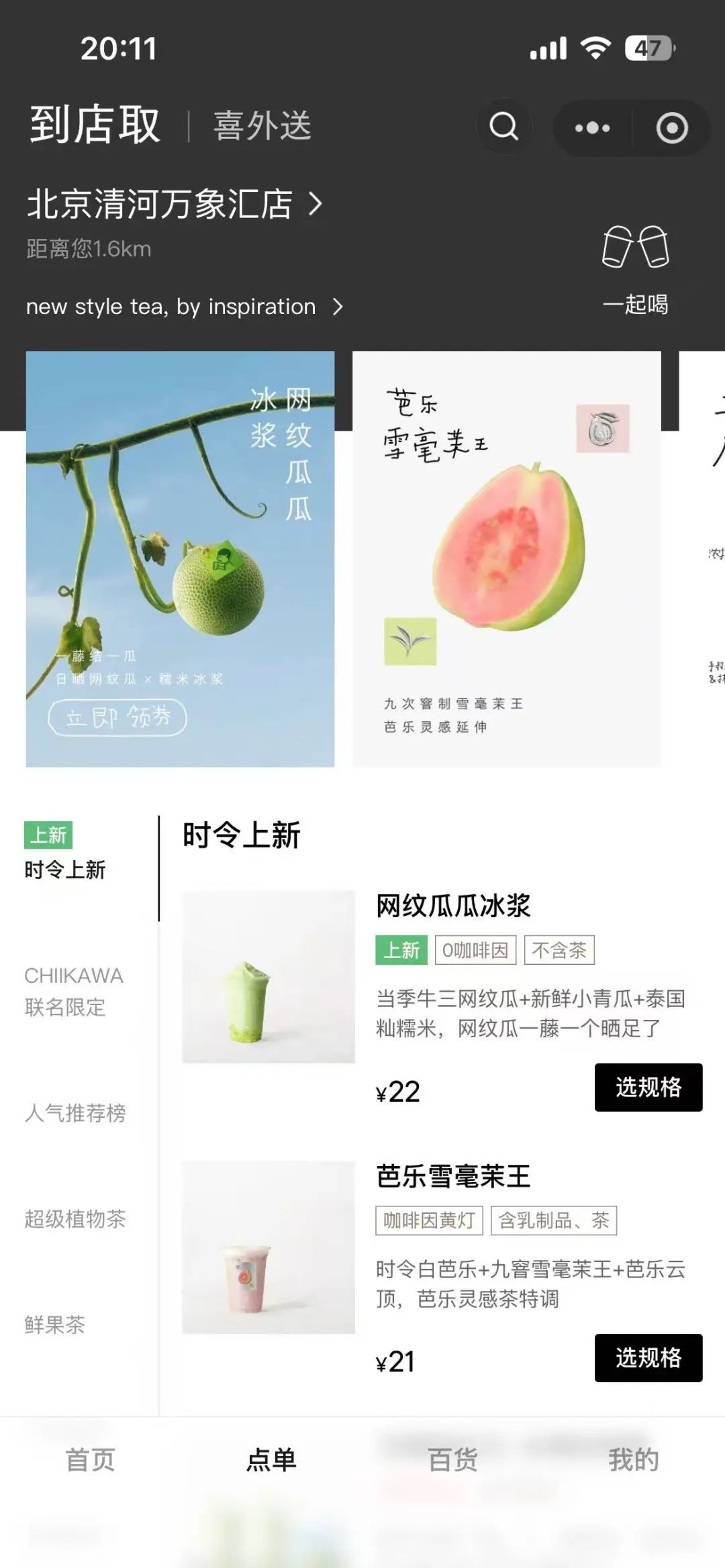Viewport: 725px width, 1568px height.
Task: Switch to the 百货 tab
Action: pos(452,1459)
